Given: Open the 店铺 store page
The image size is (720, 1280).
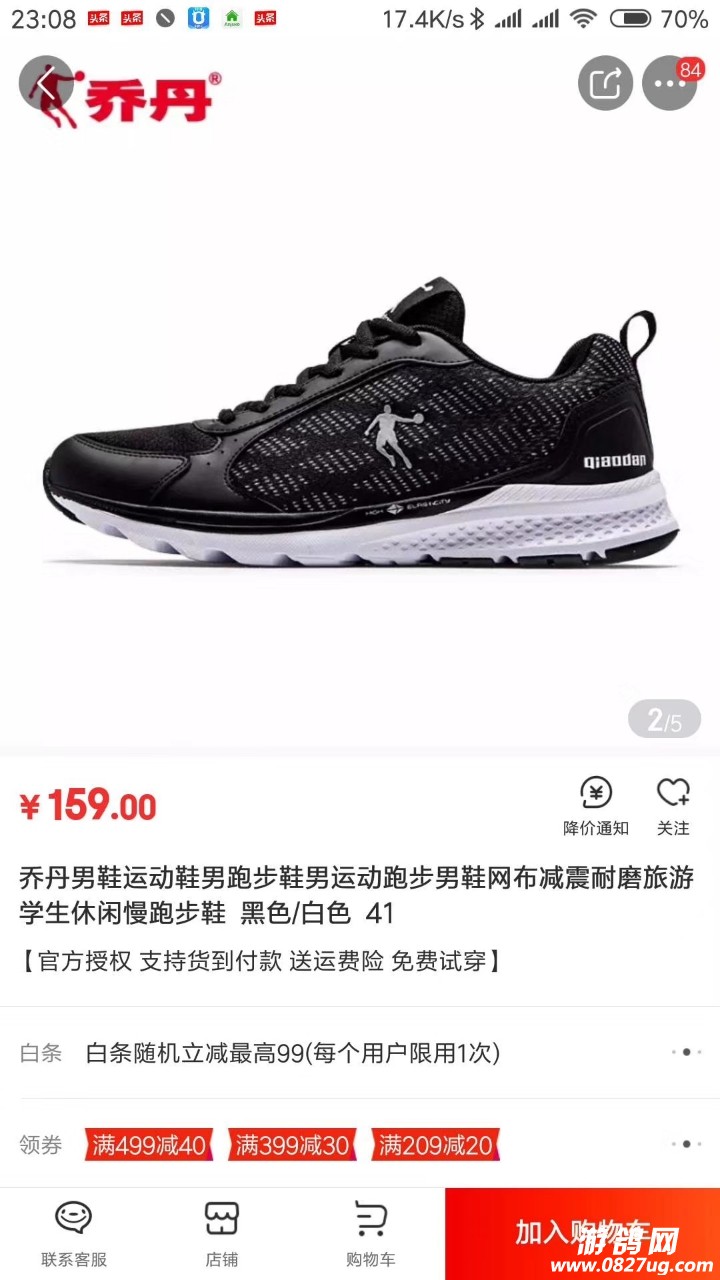Looking at the screenshot, I should pyautogui.click(x=222, y=1234).
